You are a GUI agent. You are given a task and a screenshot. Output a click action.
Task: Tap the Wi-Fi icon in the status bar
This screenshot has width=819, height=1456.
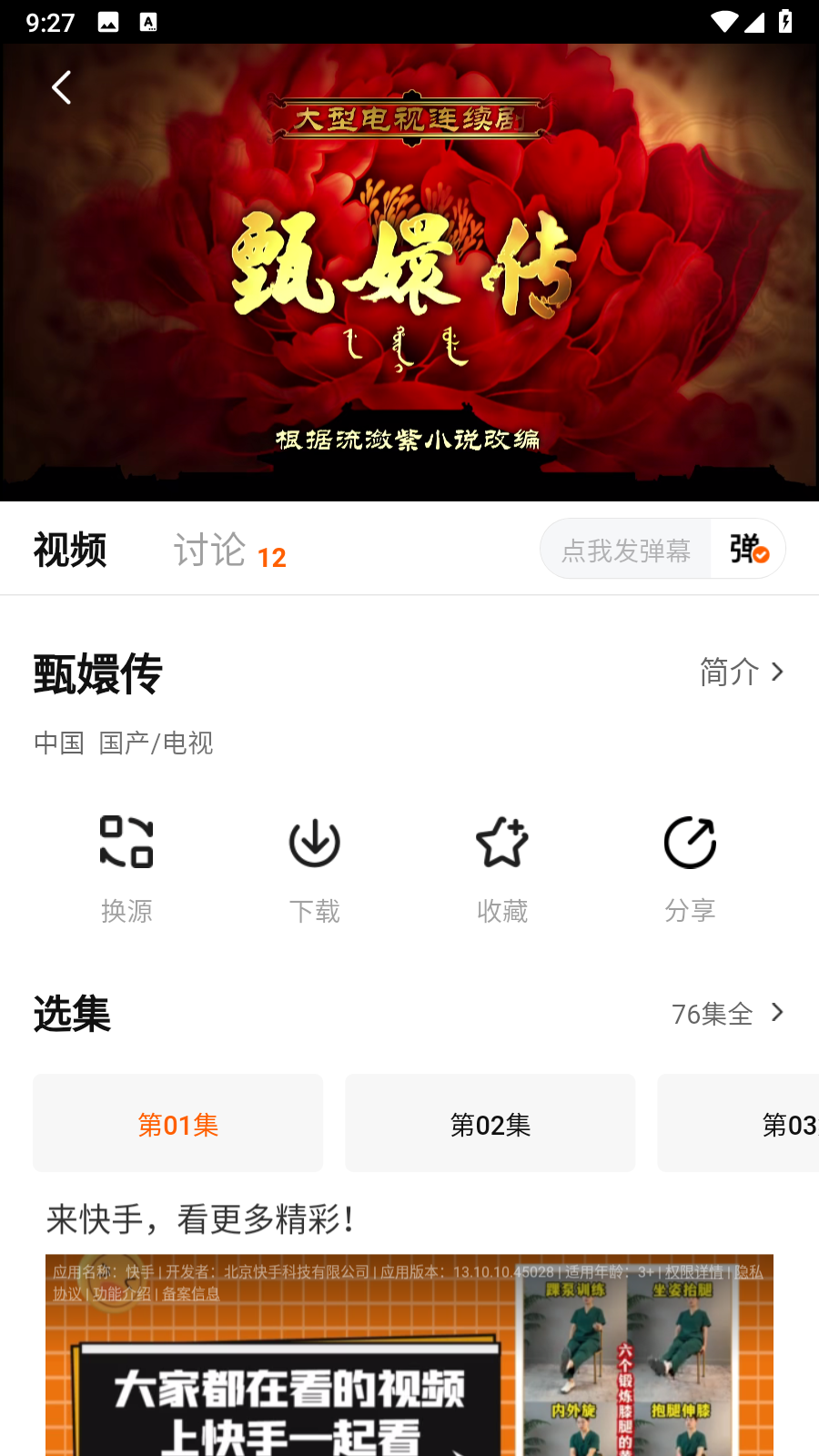pos(723,20)
